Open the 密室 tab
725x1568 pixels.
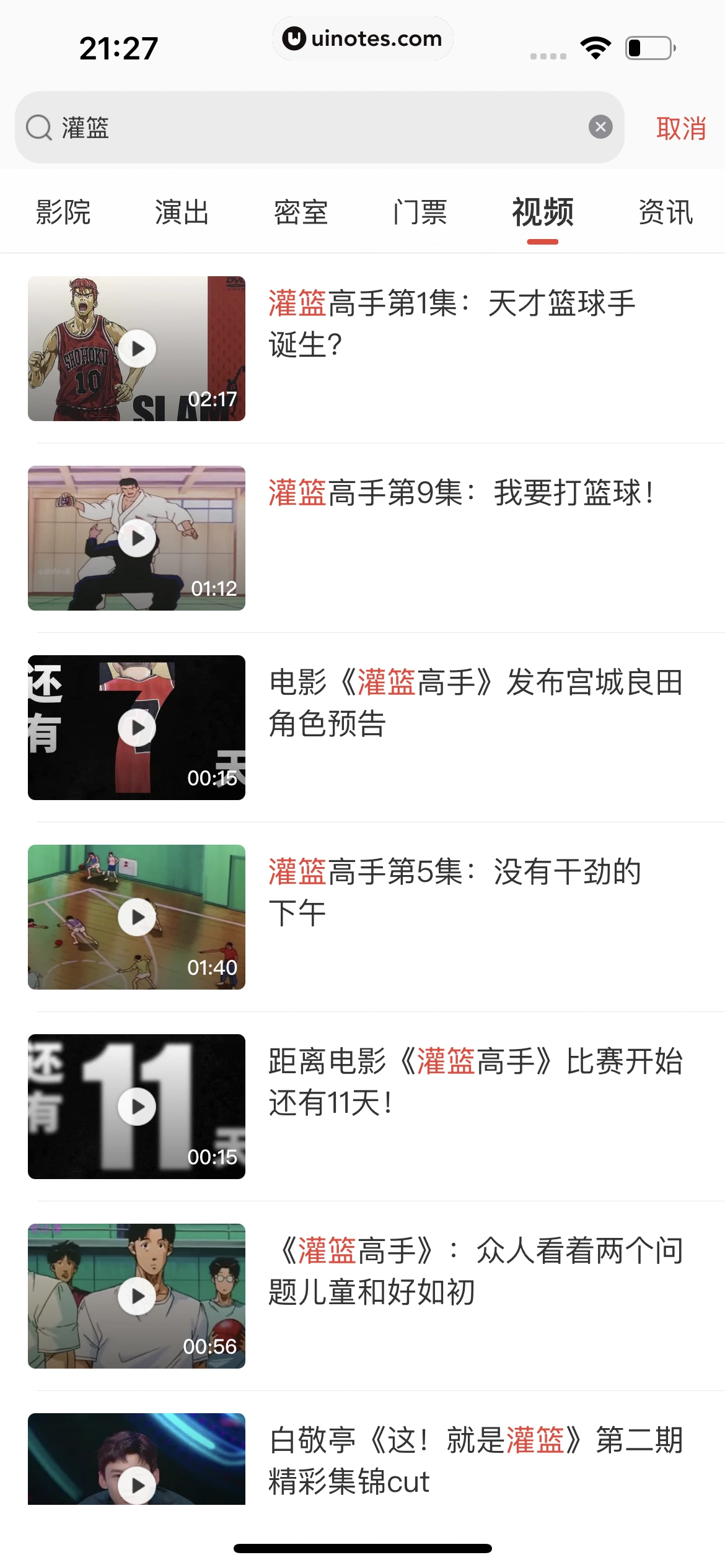point(301,212)
